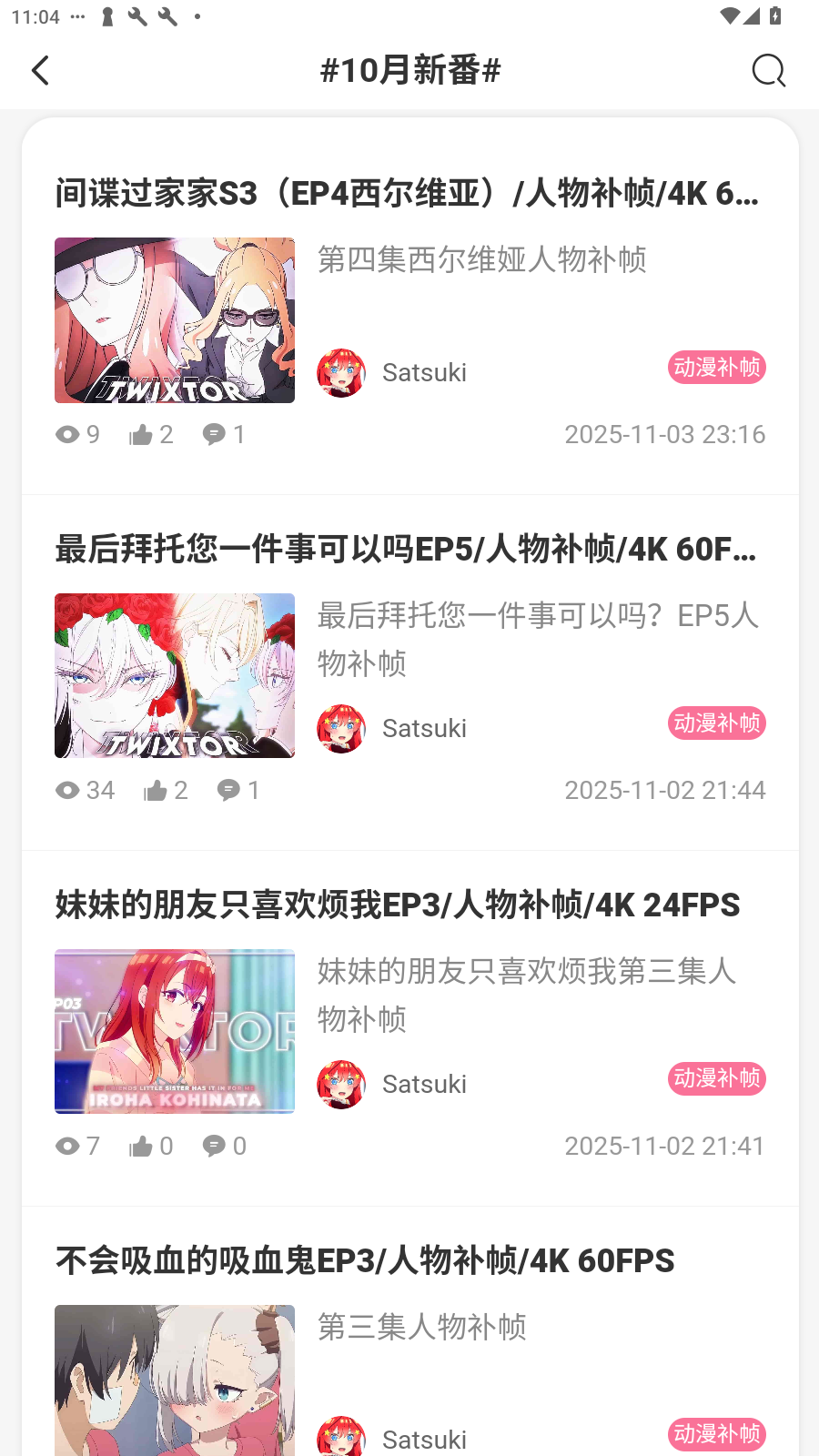Open the search icon at top right
The height and width of the screenshot is (1456, 819).
(x=769, y=70)
